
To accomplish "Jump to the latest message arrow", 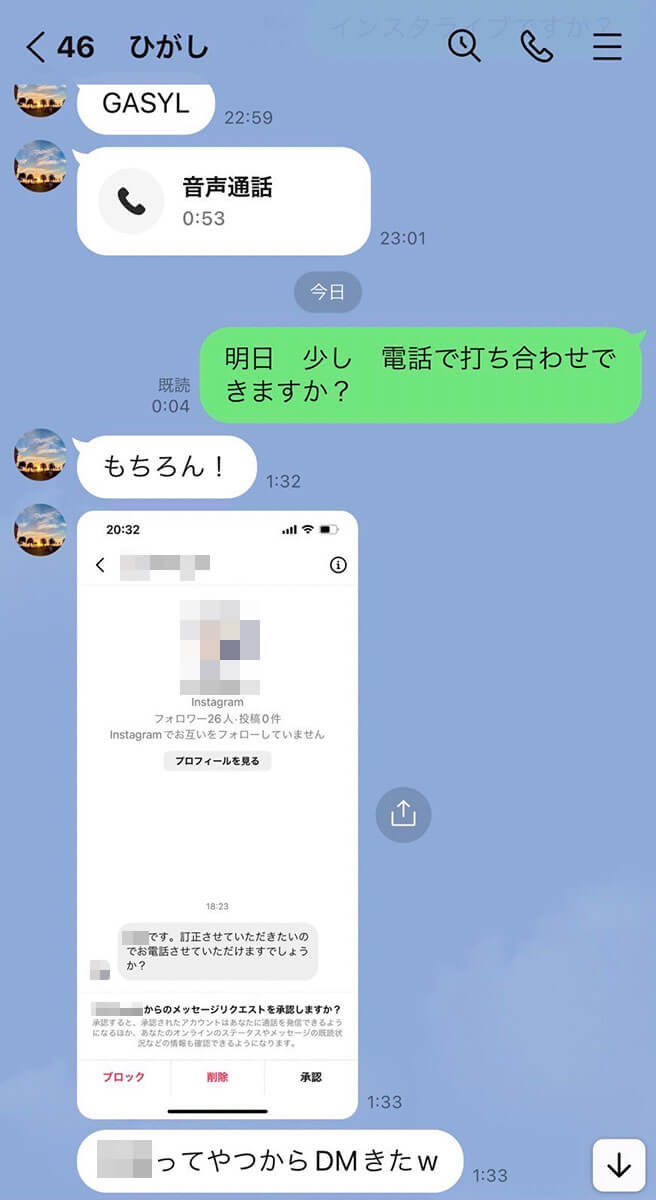I will [619, 1165].
